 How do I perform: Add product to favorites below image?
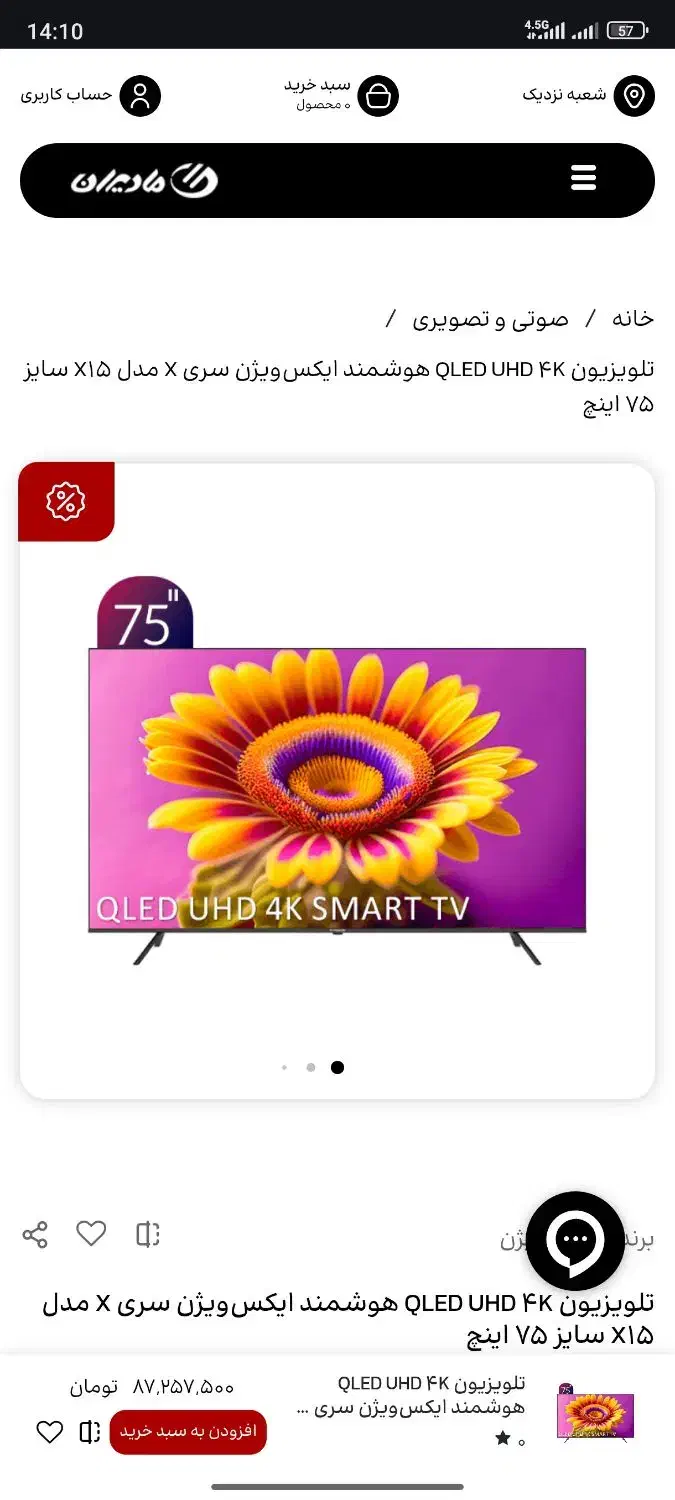pyautogui.click(x=91, y=1234)
